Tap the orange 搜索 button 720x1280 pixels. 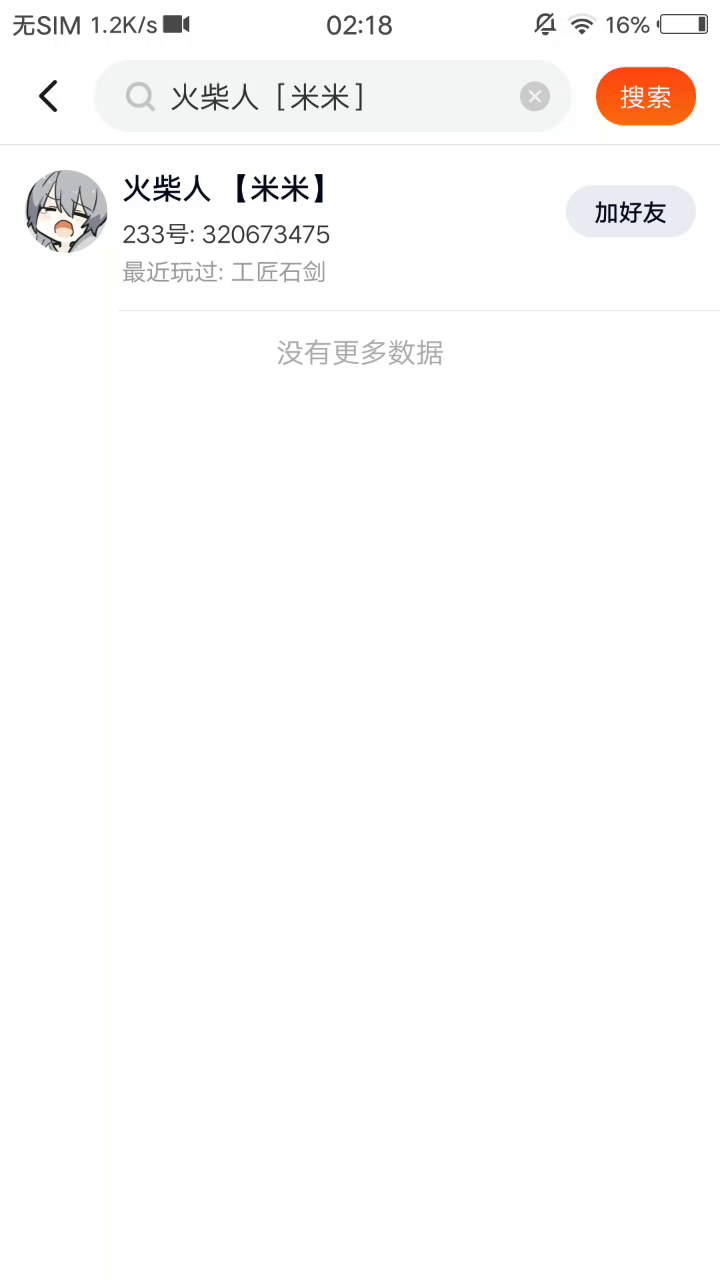coord(645,97)
